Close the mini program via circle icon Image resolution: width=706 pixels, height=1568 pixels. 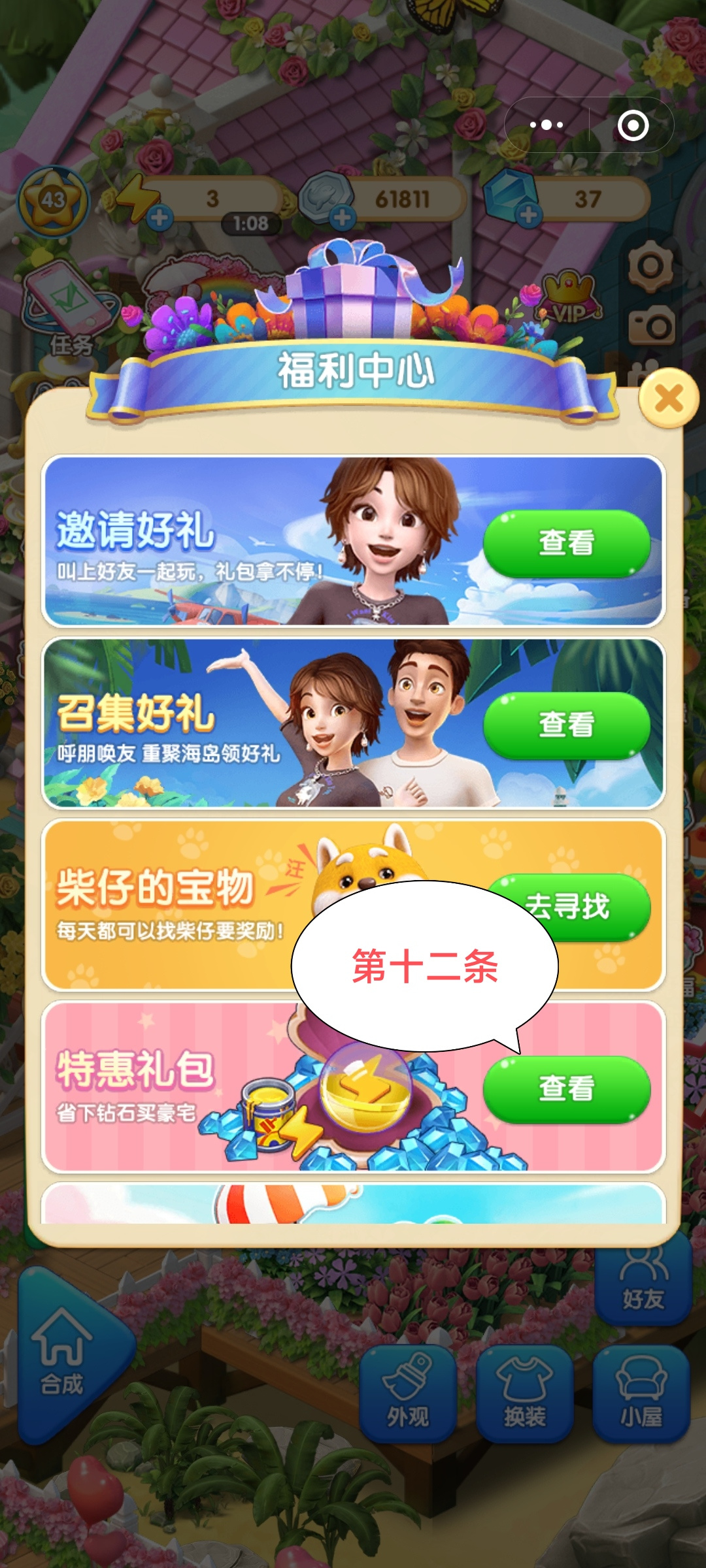click(633, 125)
